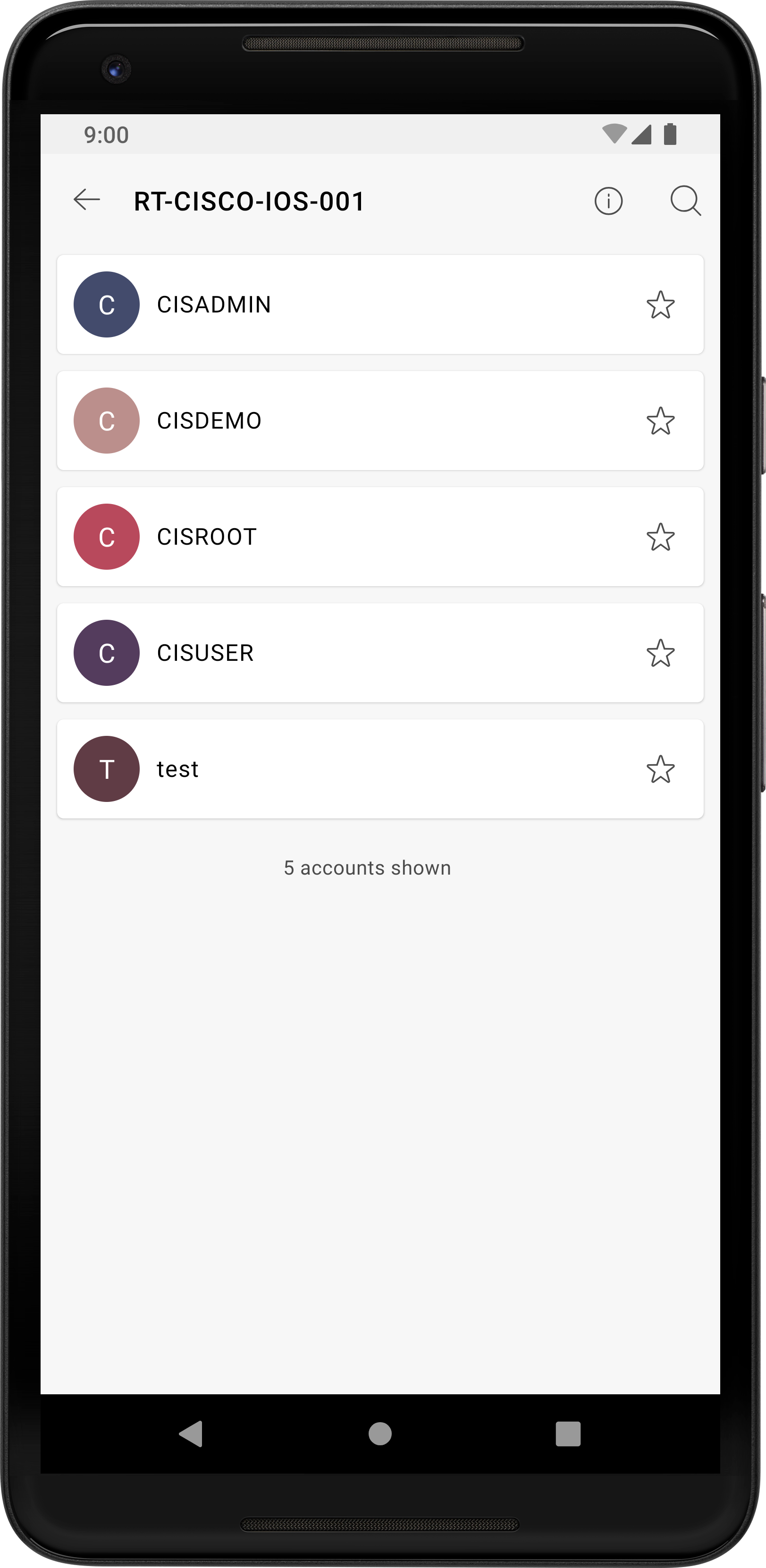Tap the system home button
This screenshot has width=766, height=1568.
(x=380, y=1433)
